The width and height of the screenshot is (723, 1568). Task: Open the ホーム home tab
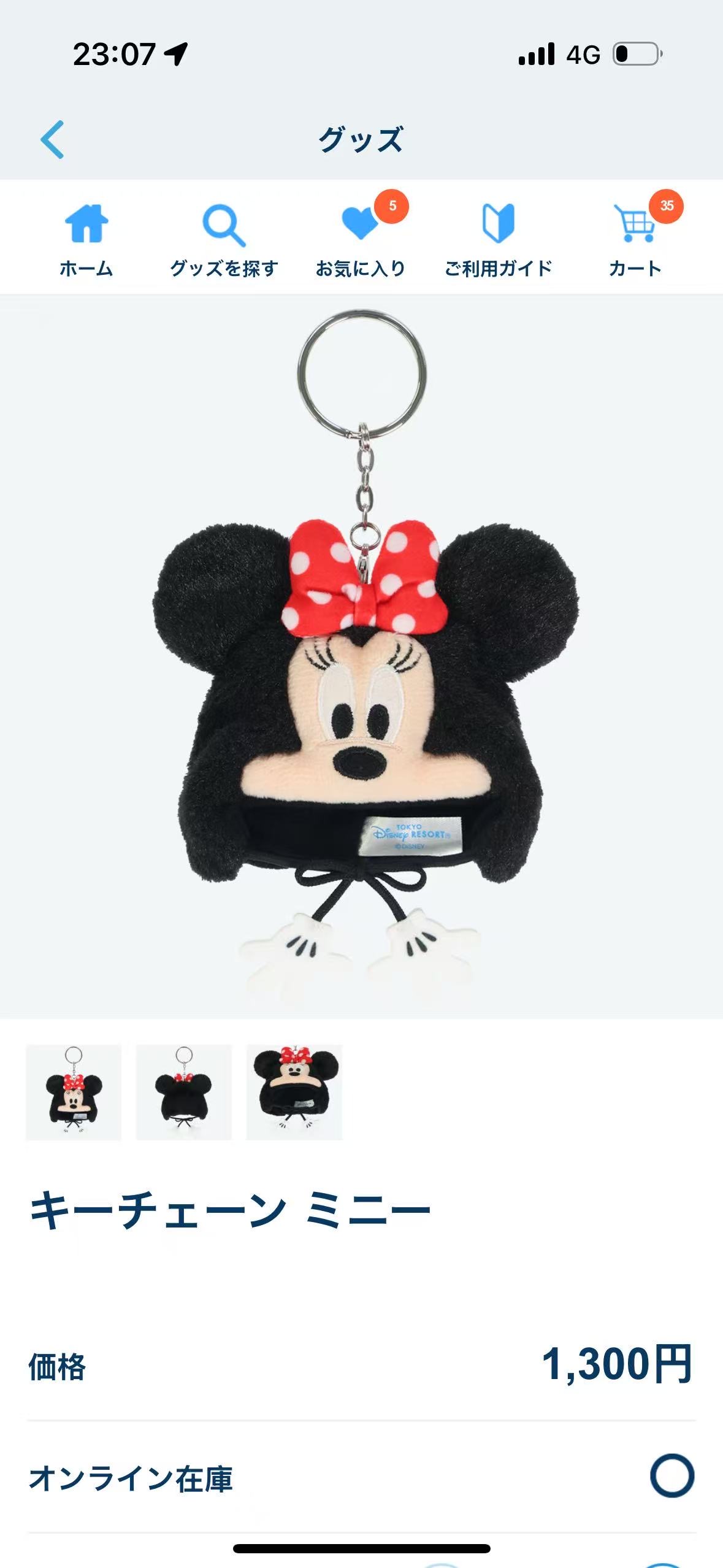(x=86, y=239)
